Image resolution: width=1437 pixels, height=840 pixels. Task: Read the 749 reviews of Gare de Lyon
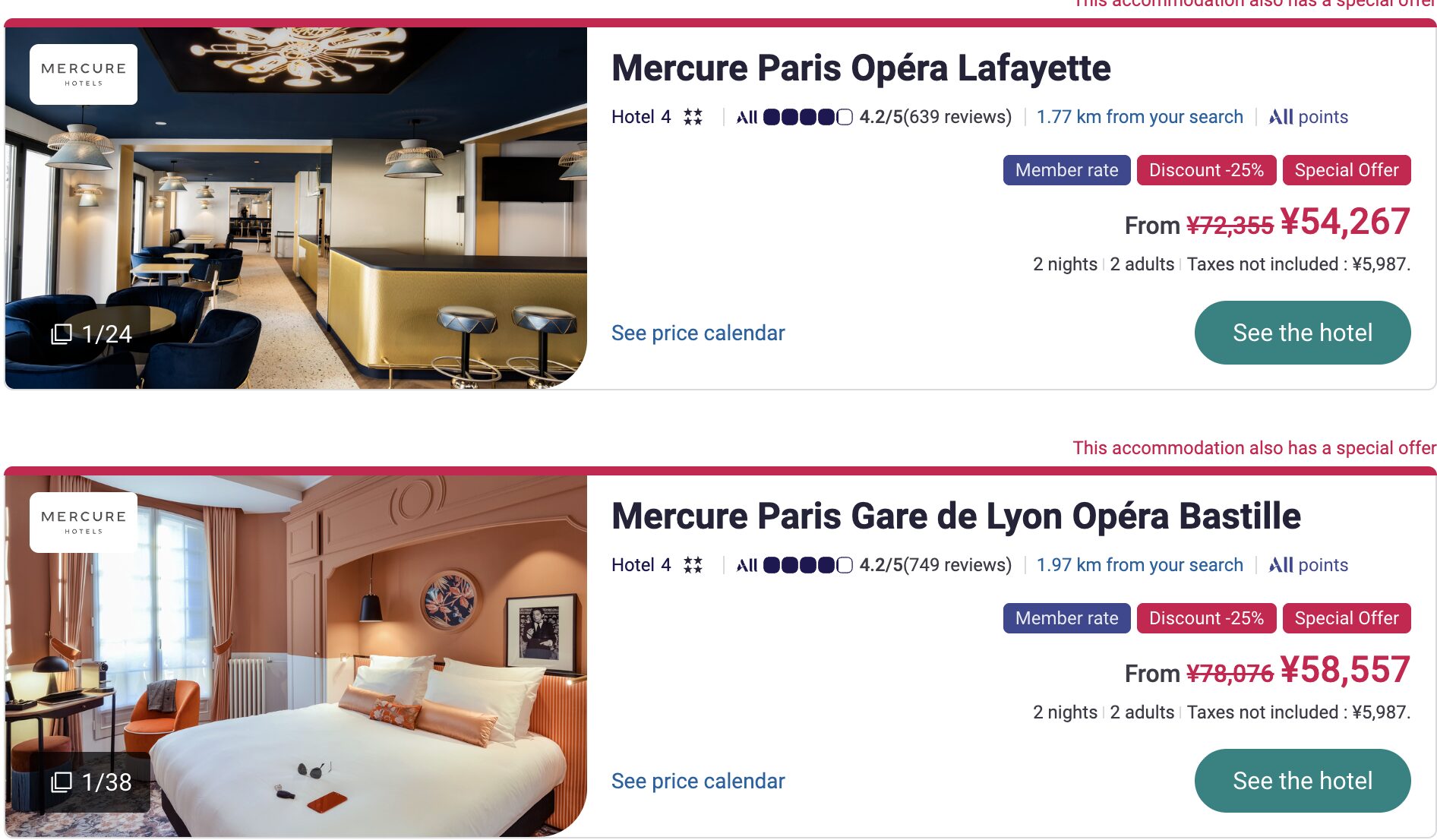935,565
